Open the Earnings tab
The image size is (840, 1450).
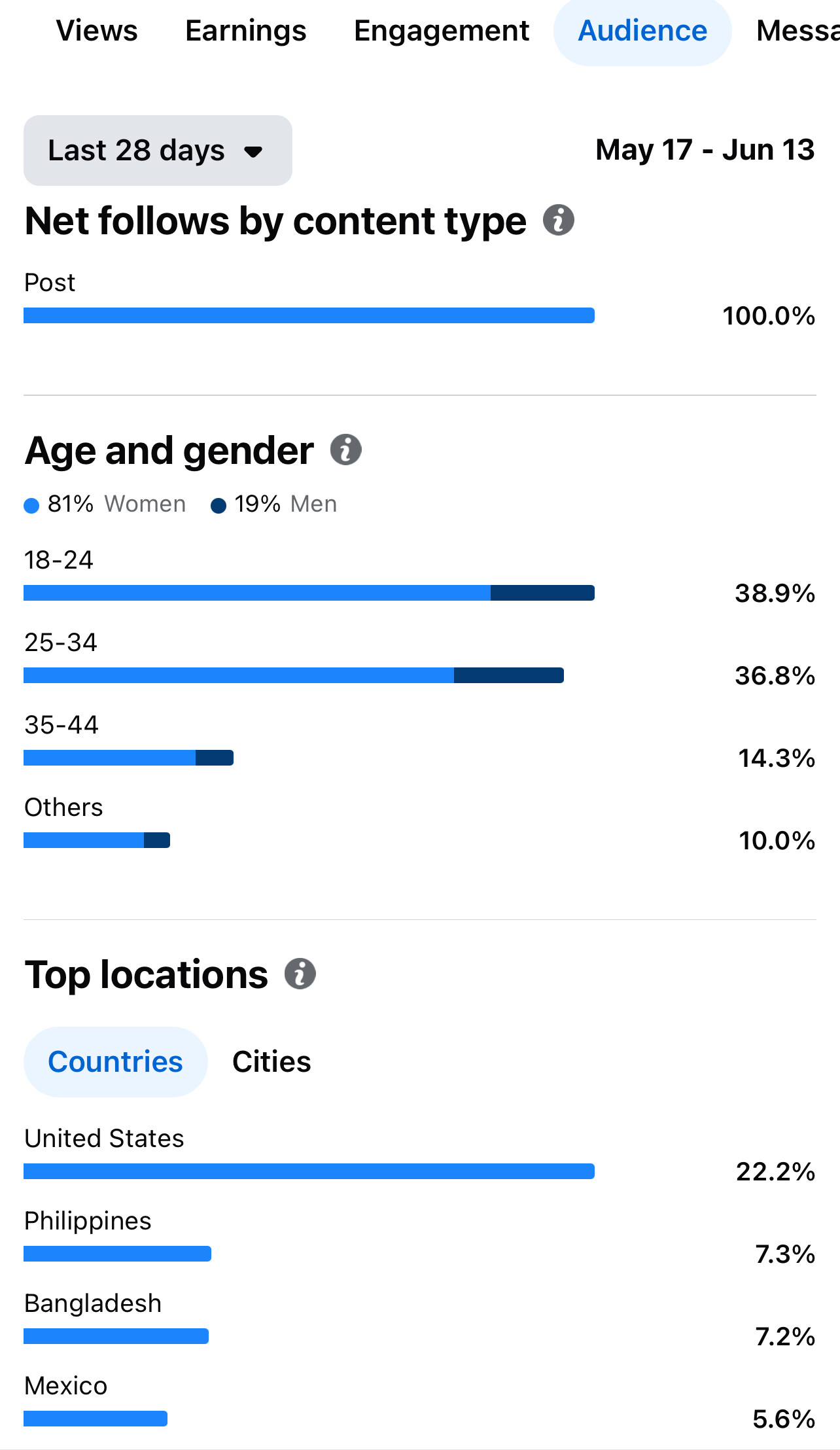246,31
